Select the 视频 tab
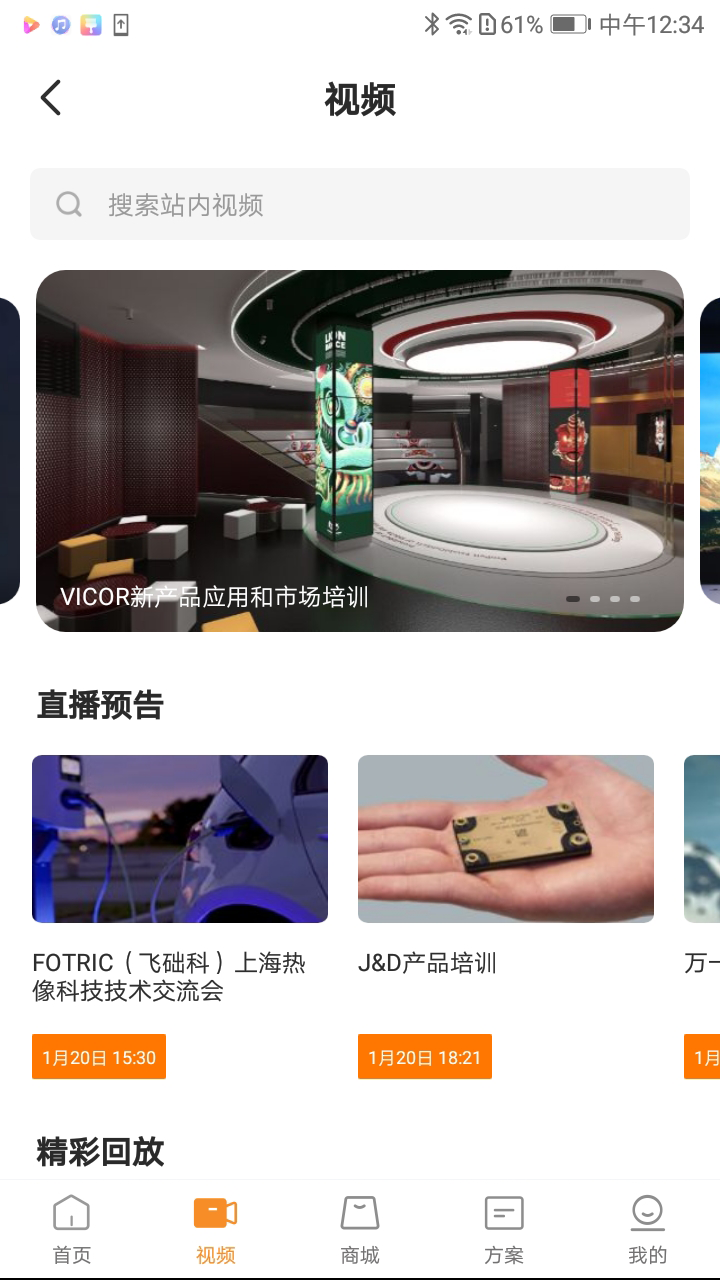Viewport: 720px width, 1280px height. [x=216, y=1229]
